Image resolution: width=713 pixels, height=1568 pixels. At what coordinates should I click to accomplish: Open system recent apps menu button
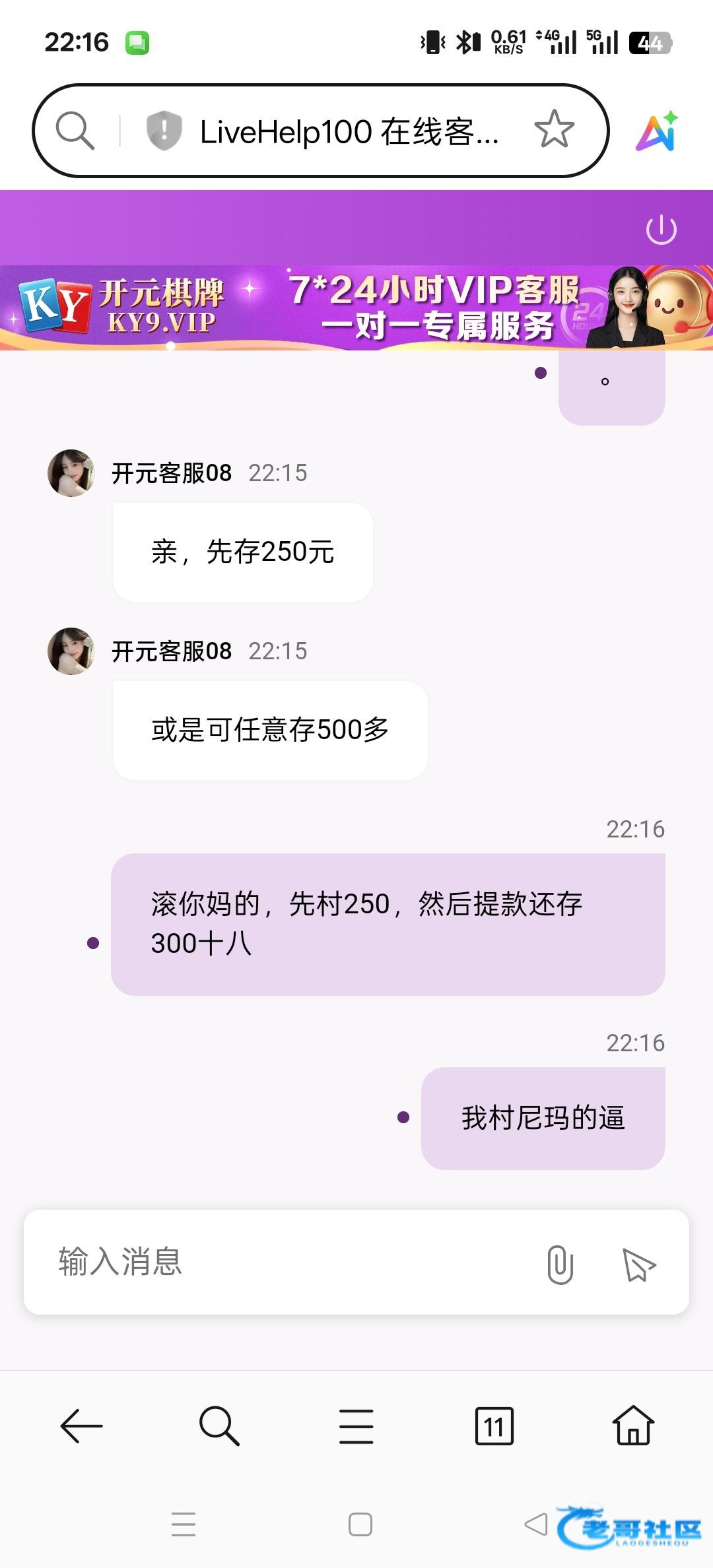coord(184,1524)
